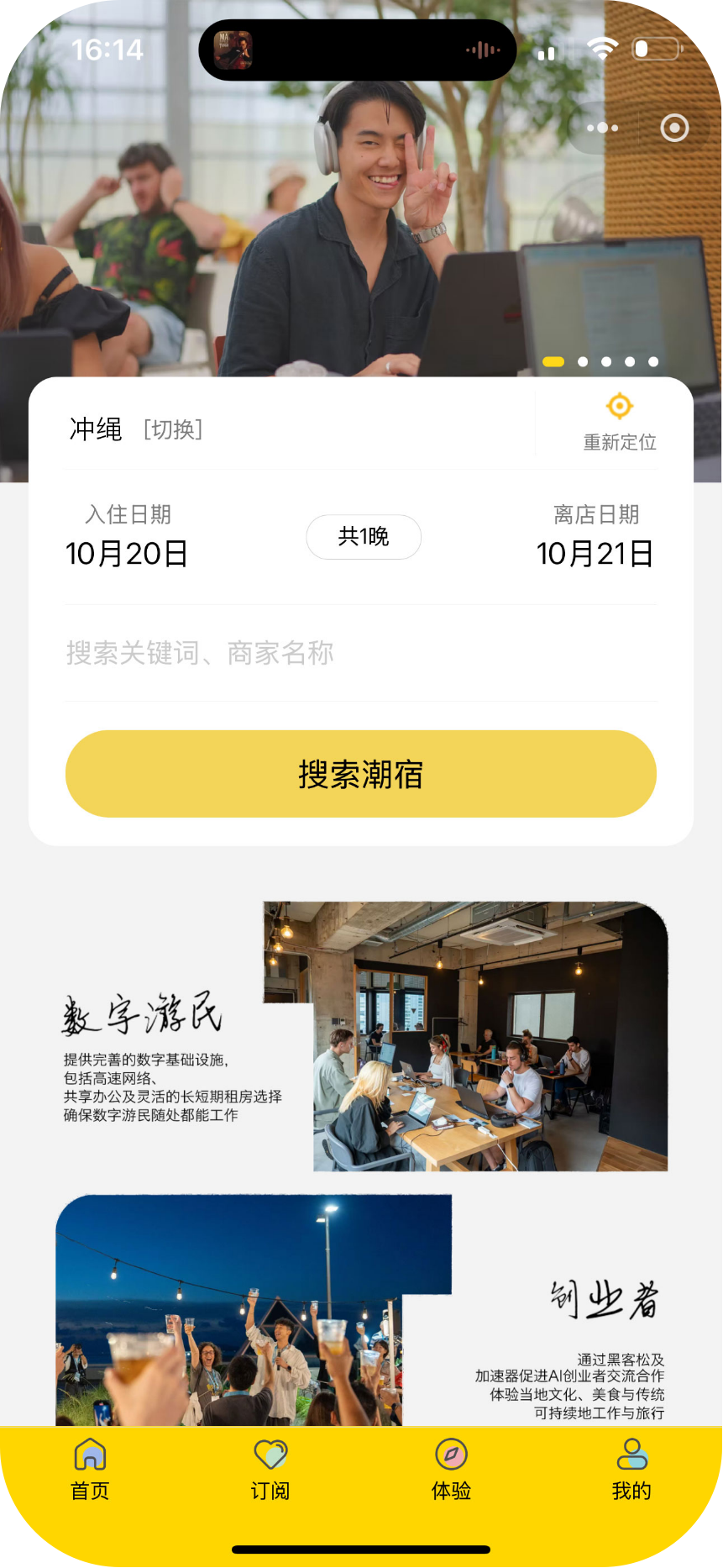Switch to the 首页 tab

(90, 1470)
